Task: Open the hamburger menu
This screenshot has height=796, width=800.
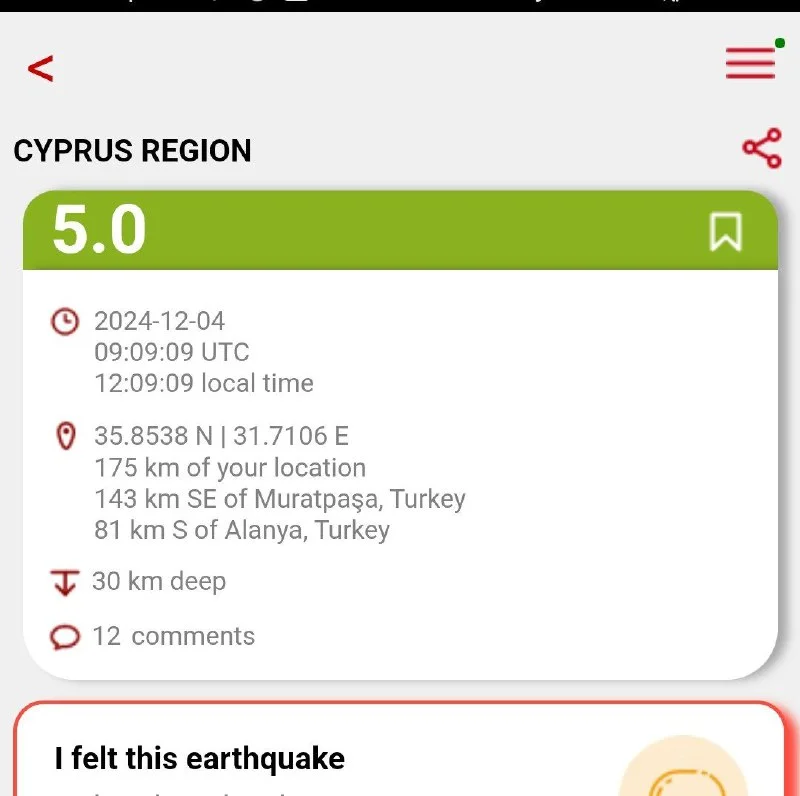Action: point(751,64)
